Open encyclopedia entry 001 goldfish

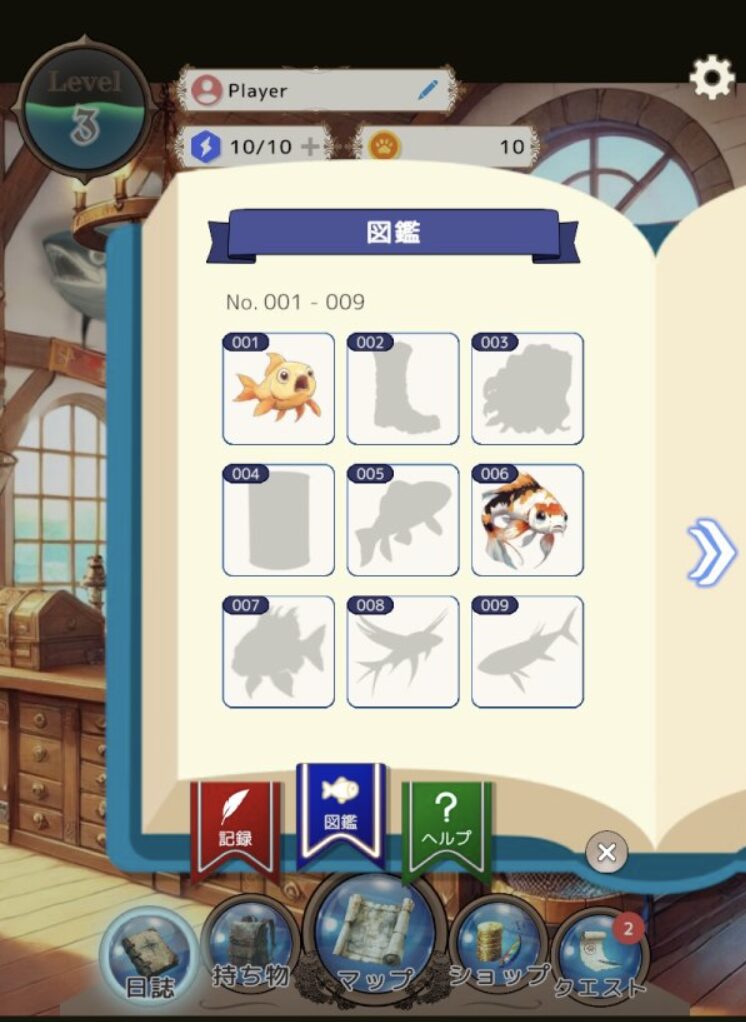click(x=278, y=389)
